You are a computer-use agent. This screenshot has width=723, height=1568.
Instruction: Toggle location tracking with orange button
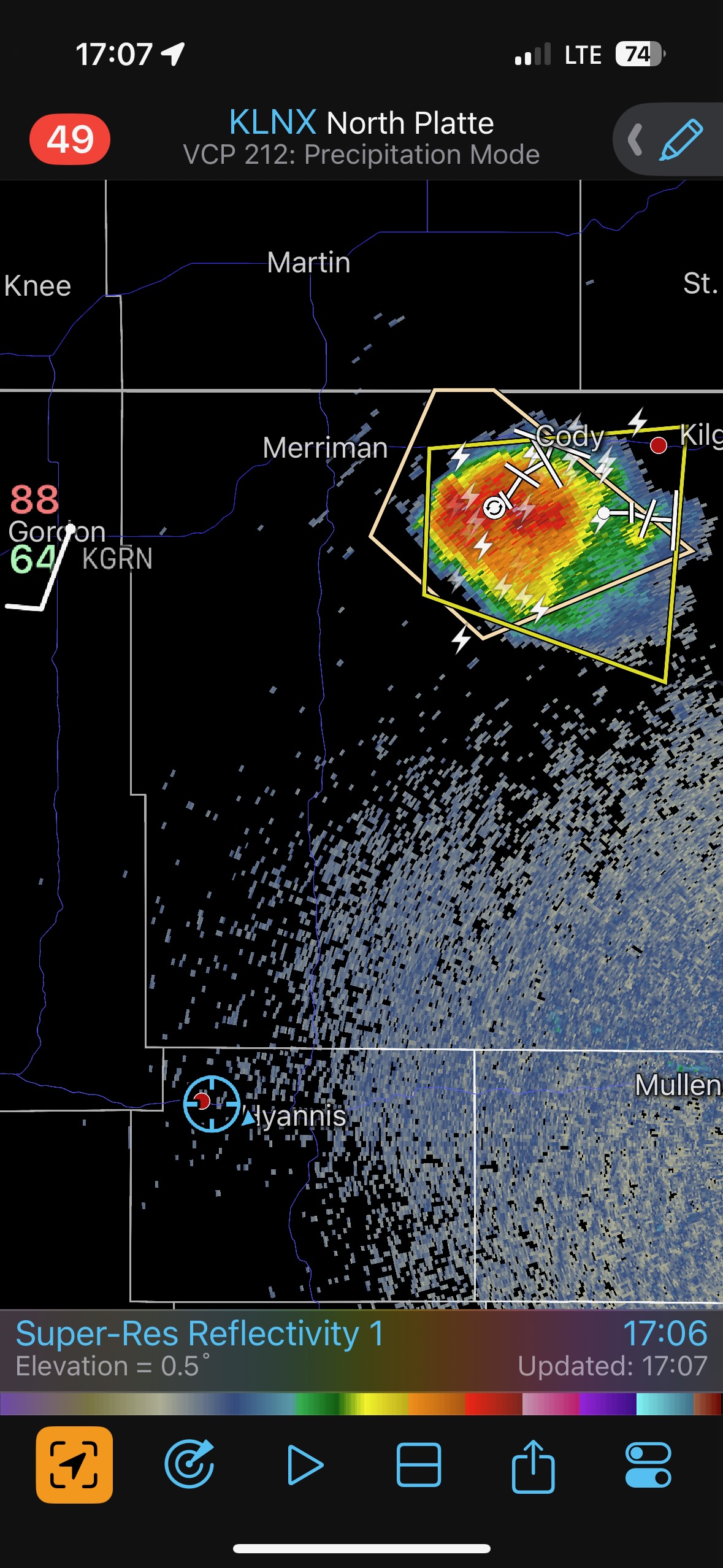coord(74,1464)
